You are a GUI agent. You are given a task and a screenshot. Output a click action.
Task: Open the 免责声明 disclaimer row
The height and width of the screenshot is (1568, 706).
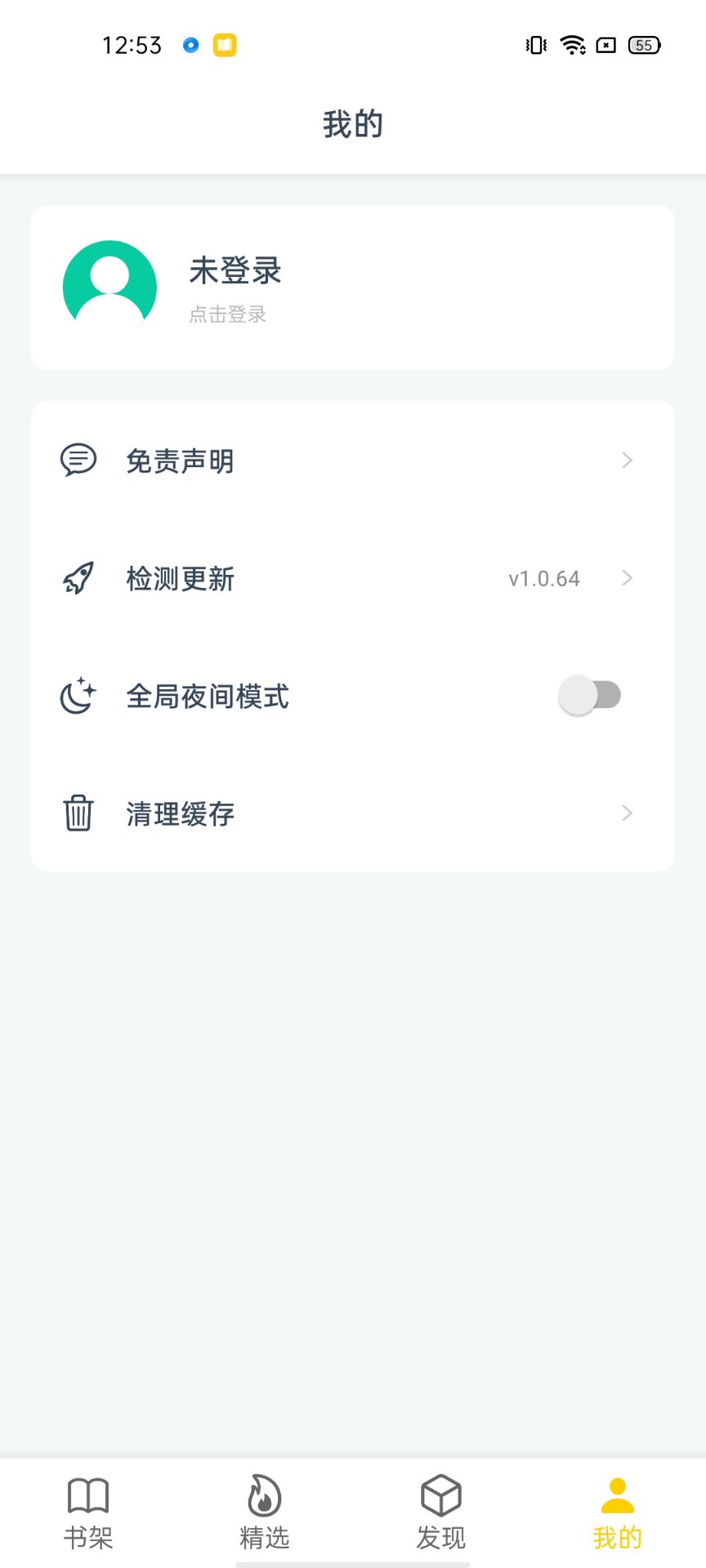click(x=353, y=461)
